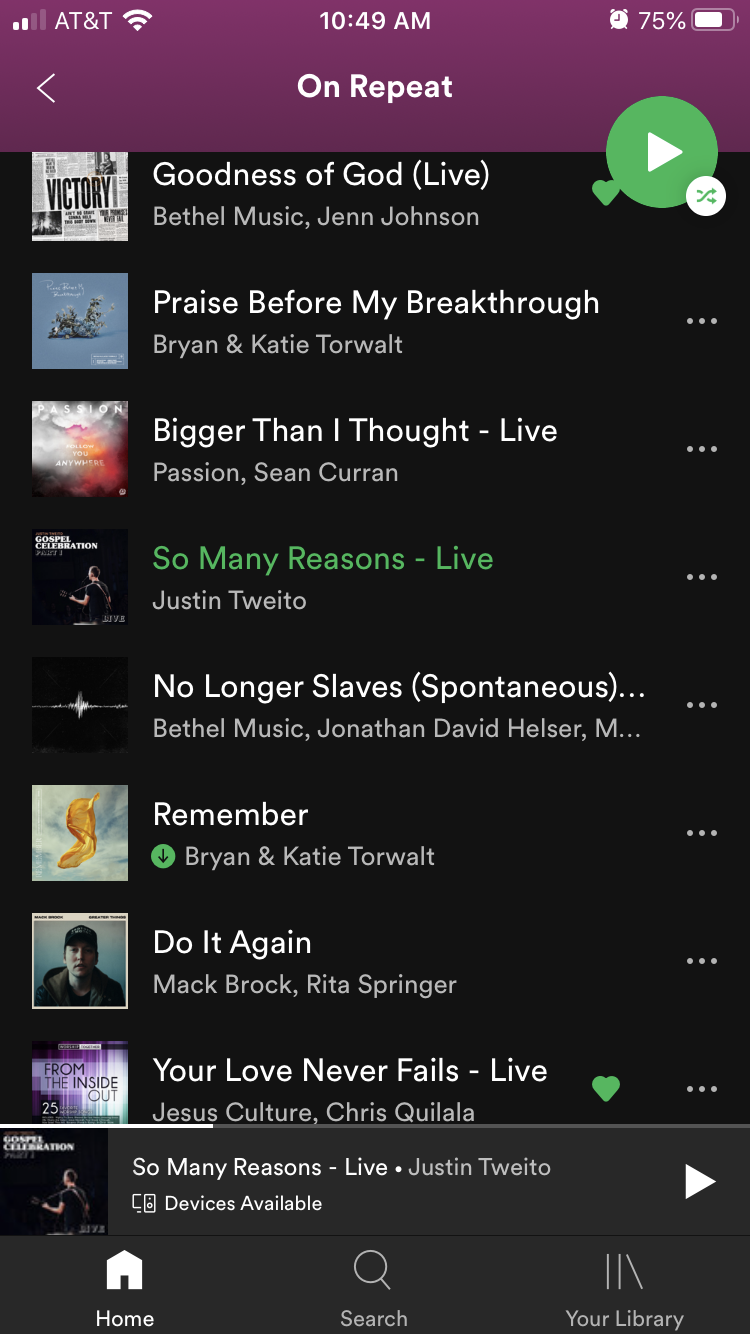Open options for No Longer Slaves
This screenshot has width=750, height=1334.
(701, 705)
